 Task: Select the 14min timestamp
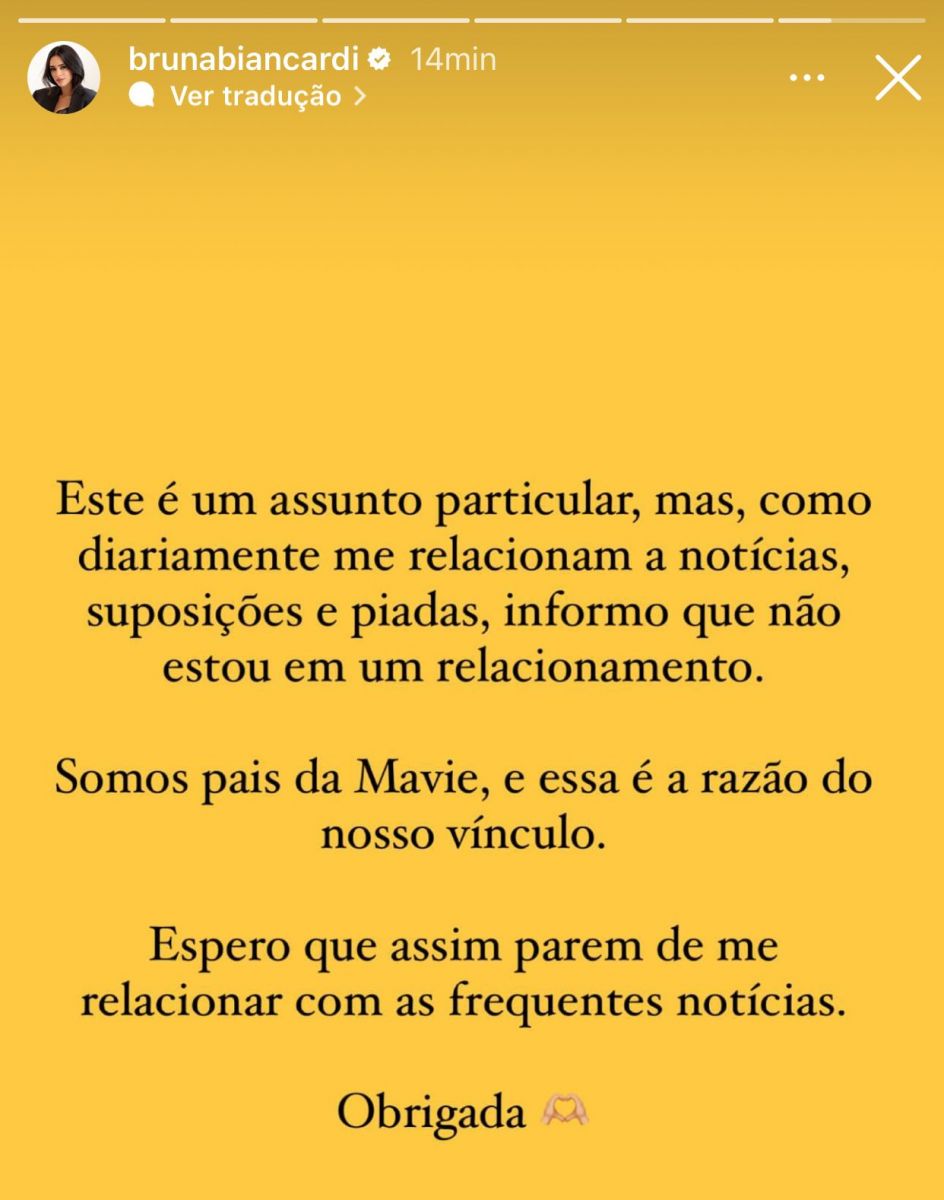(x=450, y=59)
